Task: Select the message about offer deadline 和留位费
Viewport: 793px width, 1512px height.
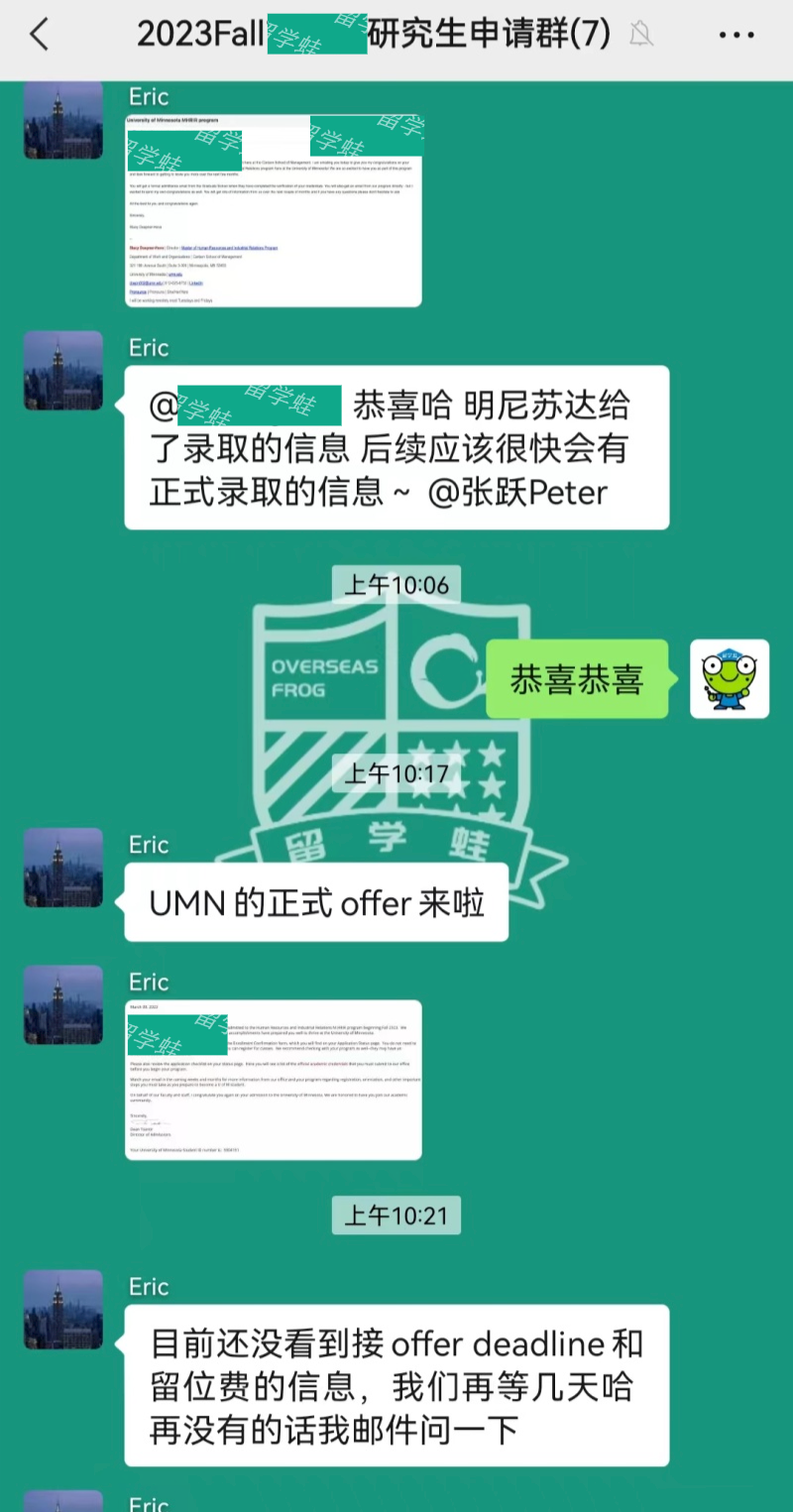Action: (x=396, y=1386)
